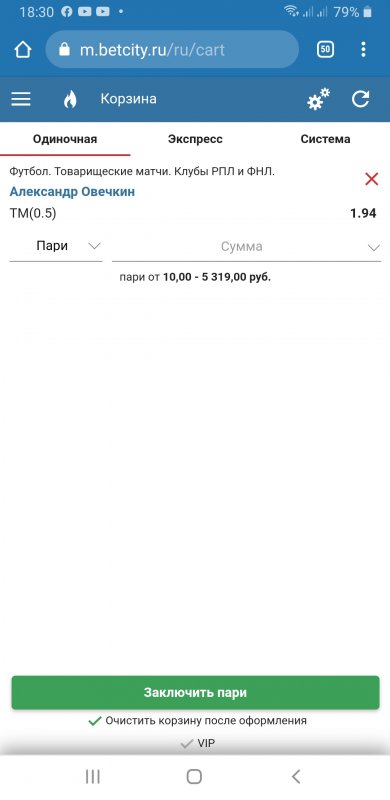Tap the flame icon next to Корзина
The image size is (390, 800).
point(70,99)
